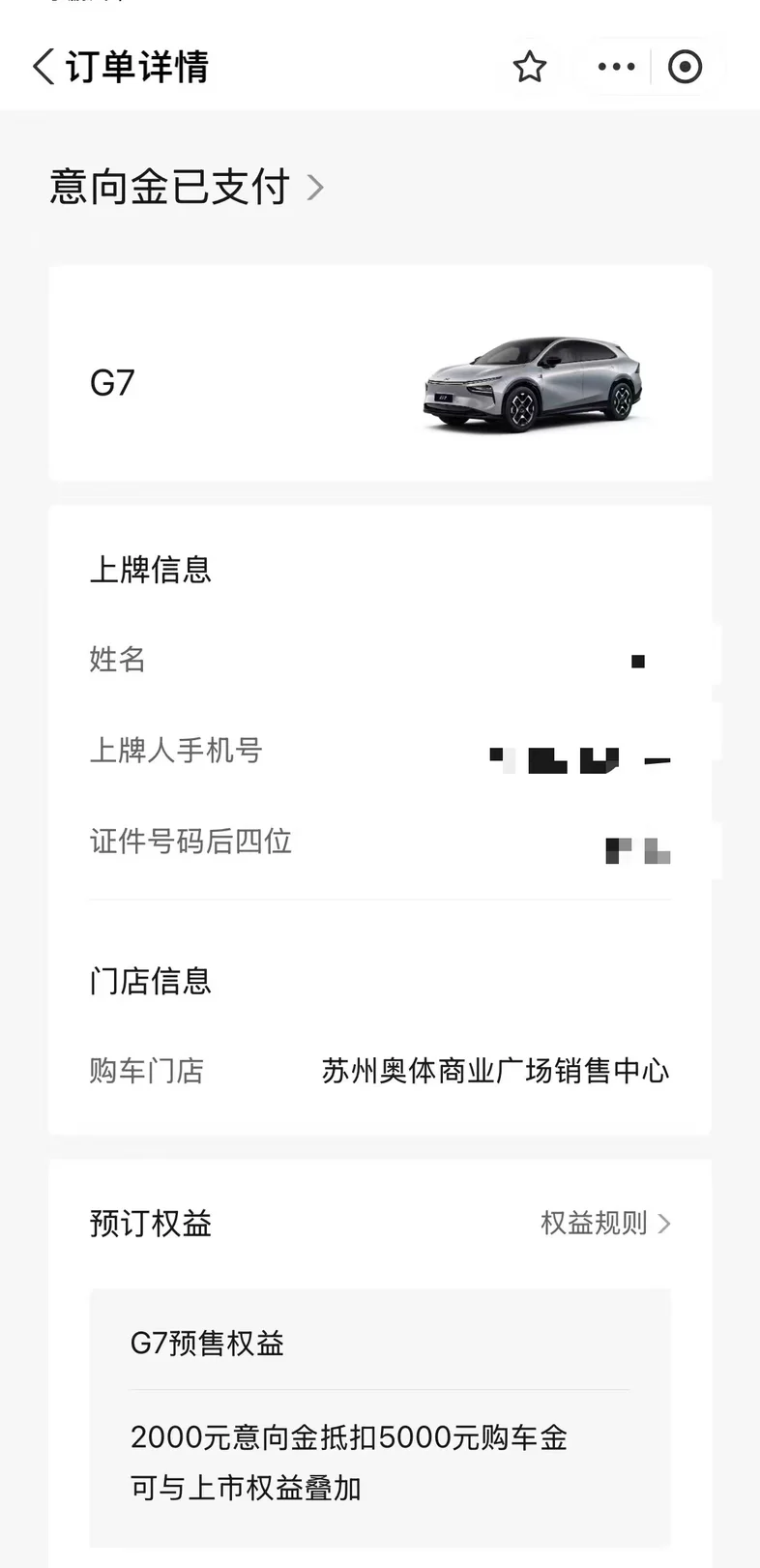Open 意向金已支付 status details
Viewport: 760px width, 1568px height.
coord(187,187)
